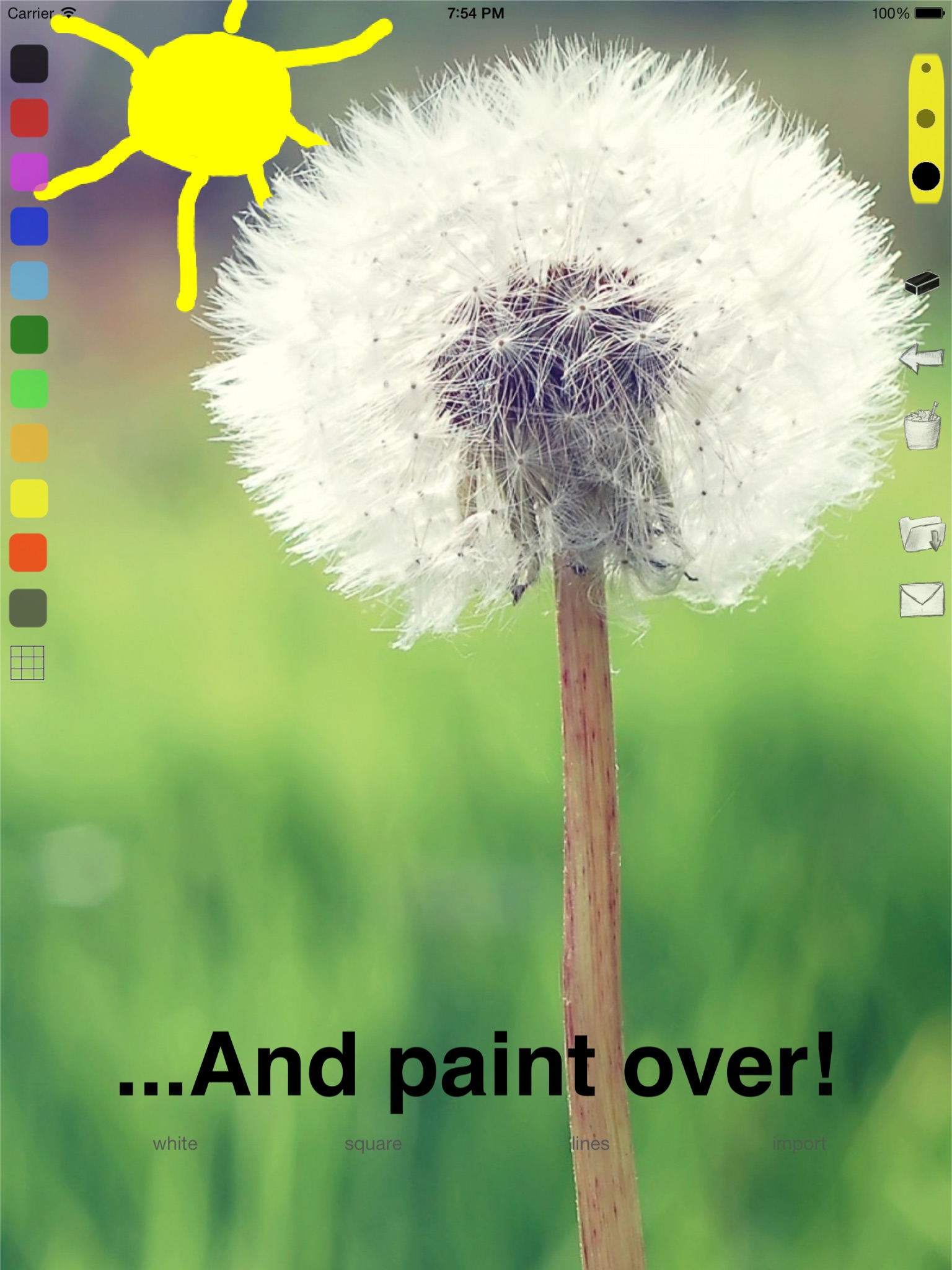Select the black color swatch

pyautogui.click(x=29, y=63)
